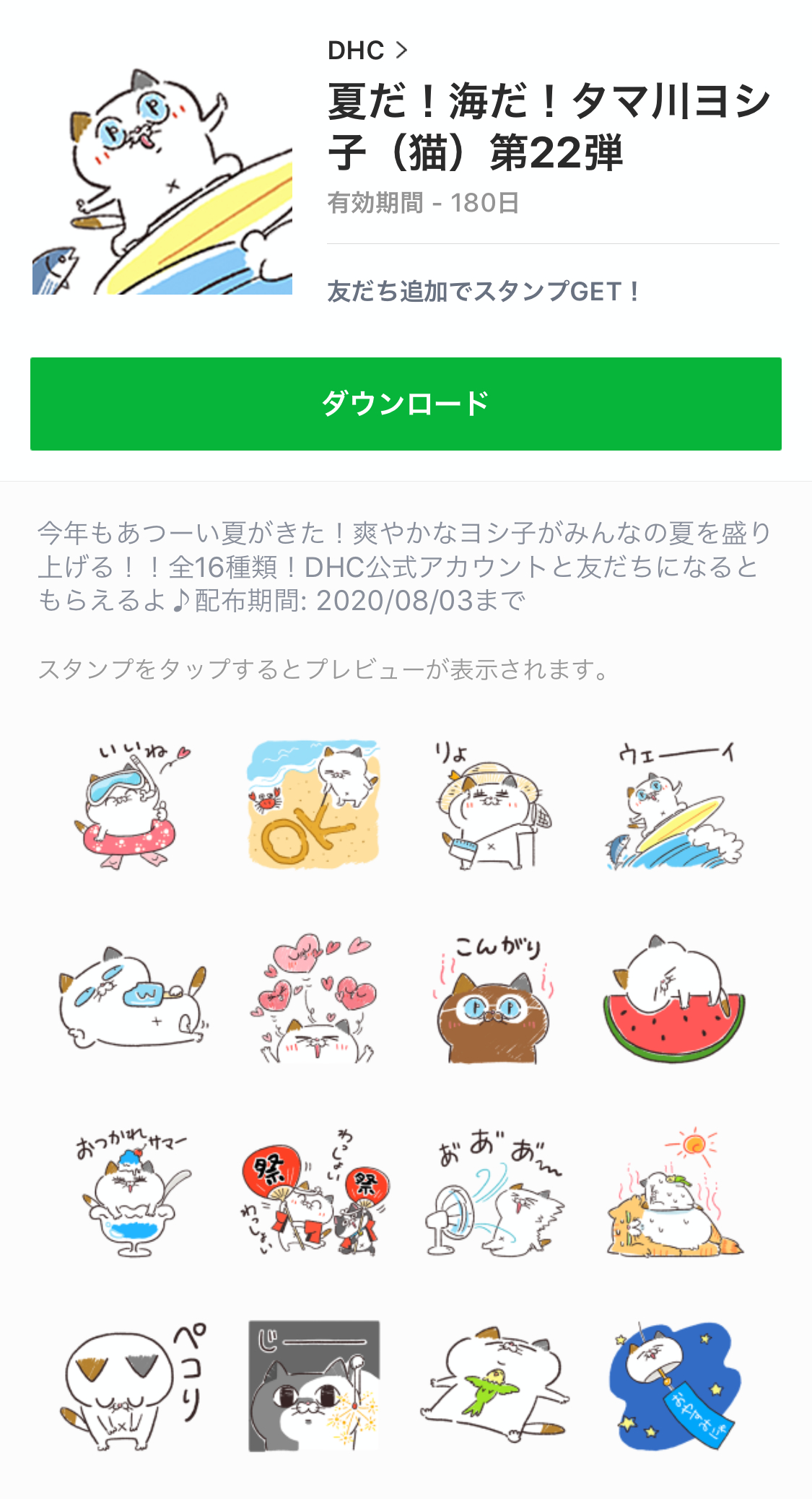The image size is (812, 1499).
Task: Select the sweating cats under sun sticker
Action: tap(674, 1193)
